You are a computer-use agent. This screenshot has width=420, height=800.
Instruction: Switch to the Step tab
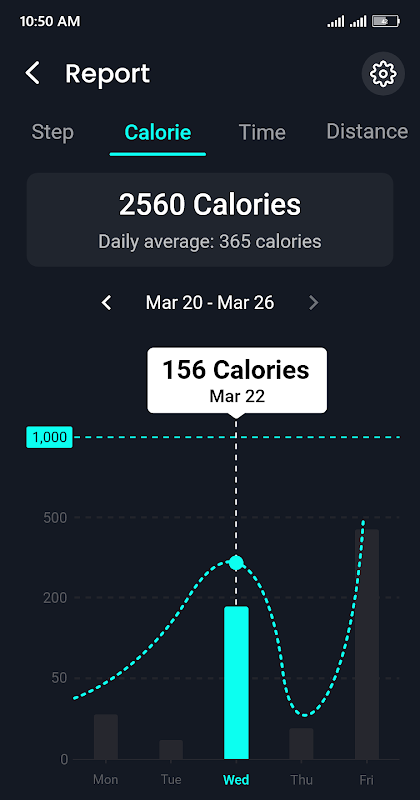(x=53, y=132)
